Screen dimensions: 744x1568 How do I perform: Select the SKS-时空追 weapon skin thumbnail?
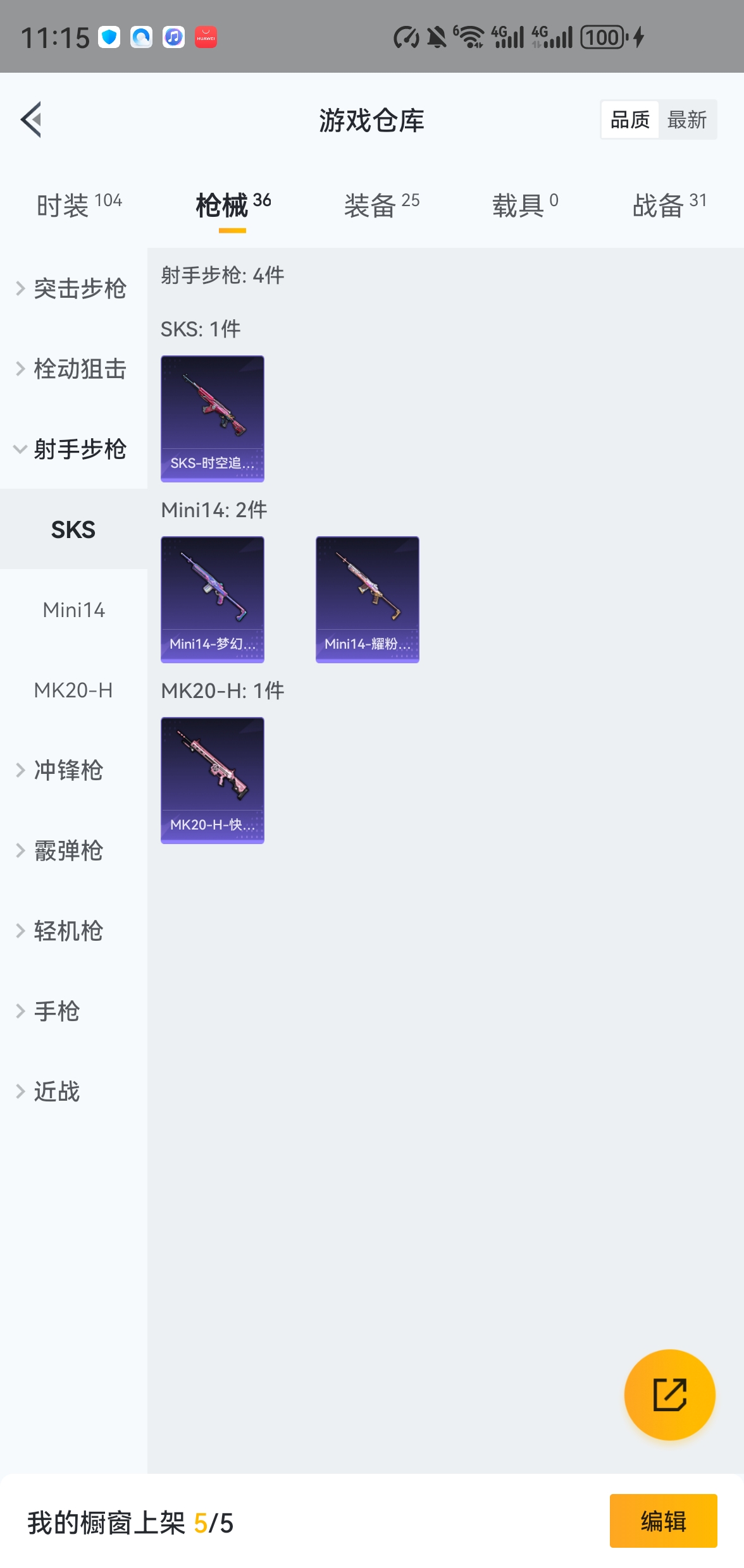click(x=212, y=419)
